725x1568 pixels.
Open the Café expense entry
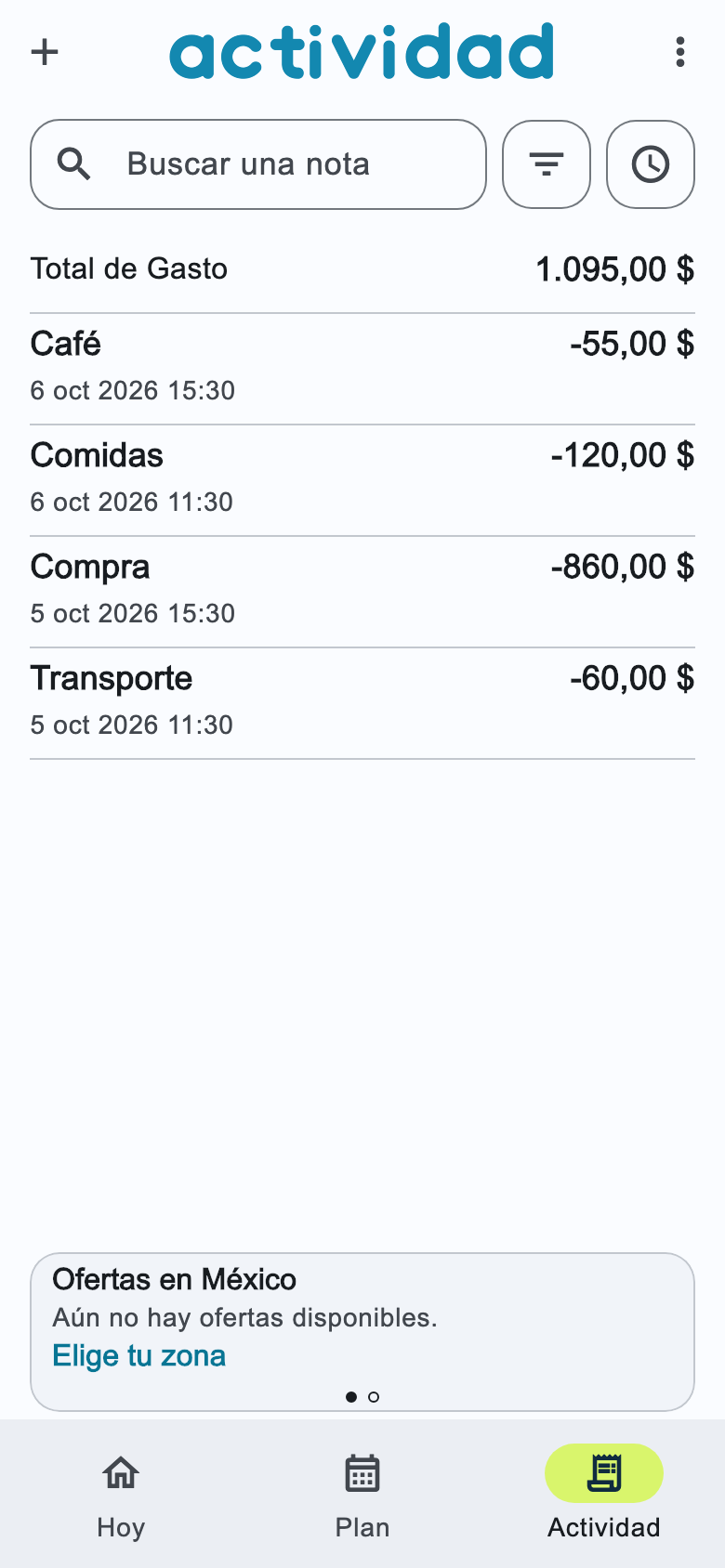362,369
